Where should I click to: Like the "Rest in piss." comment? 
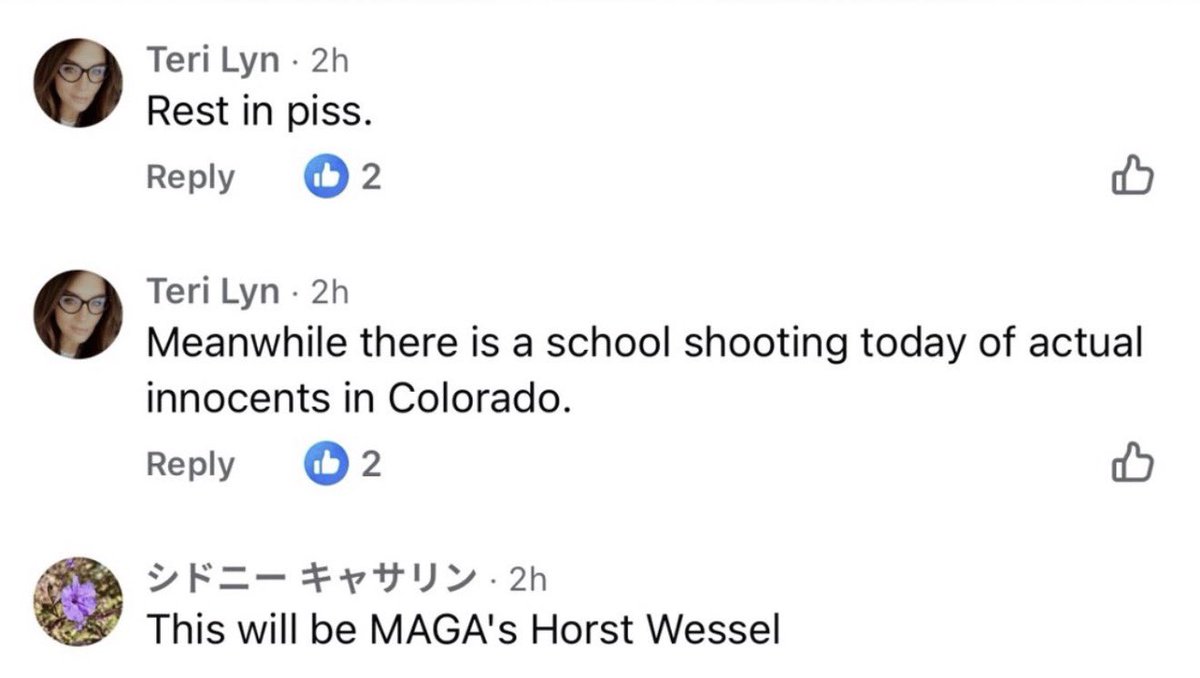point(1133,177)
